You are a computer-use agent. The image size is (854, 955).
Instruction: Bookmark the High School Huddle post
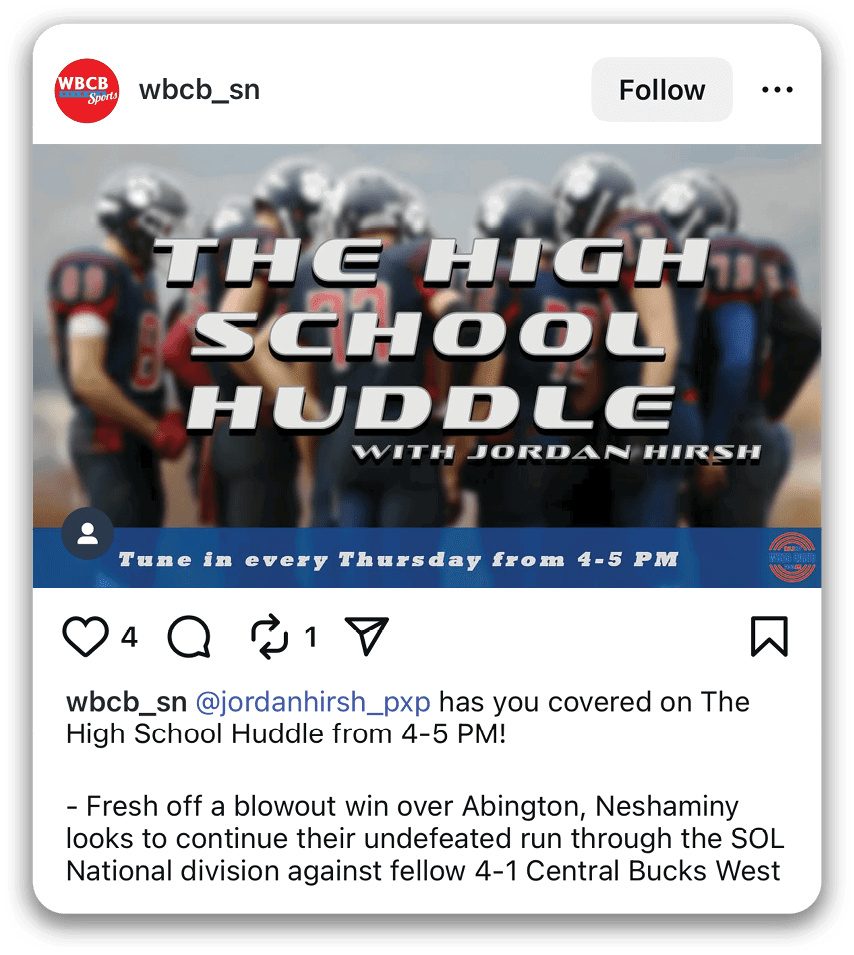[769, 637]
